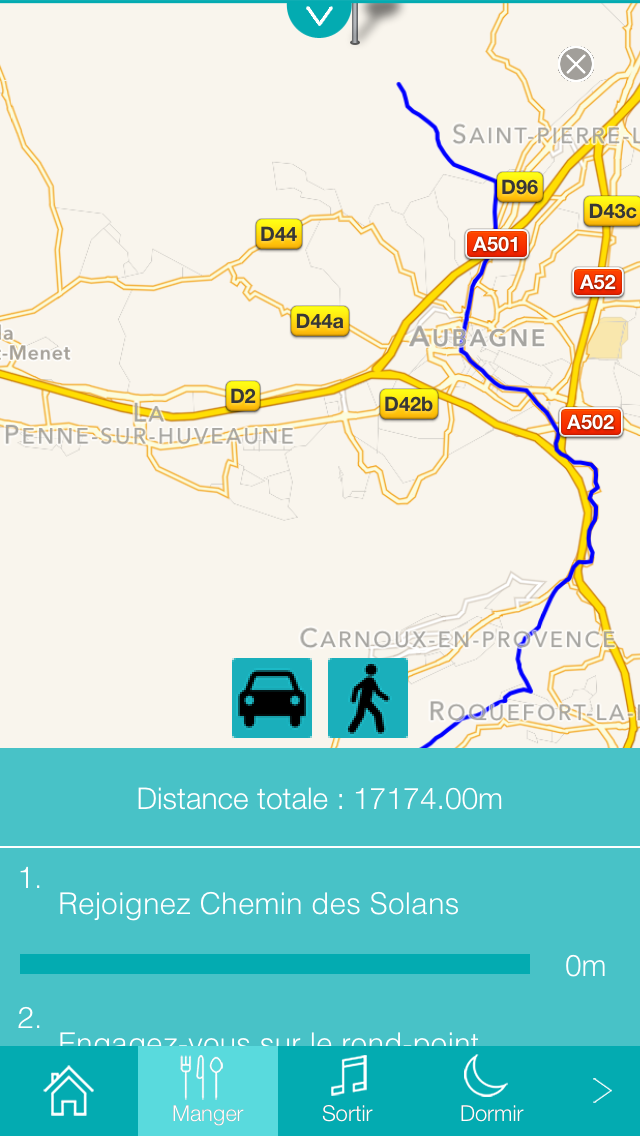The width and height of the screenshot is (640, 1136).
Task: Go to the Home tab
Action: point(68,1091)
